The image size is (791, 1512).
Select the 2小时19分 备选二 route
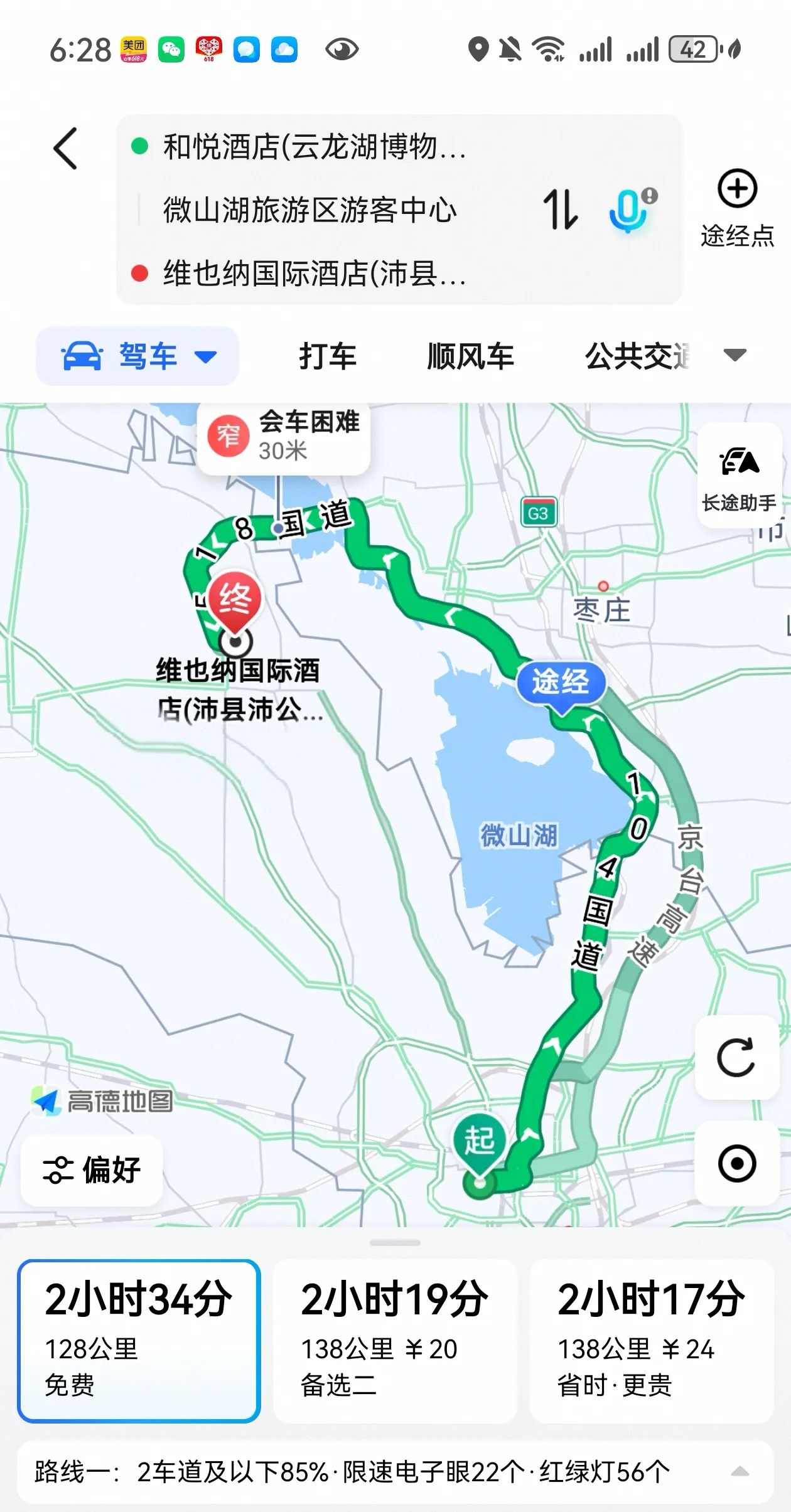(395, 1341)
